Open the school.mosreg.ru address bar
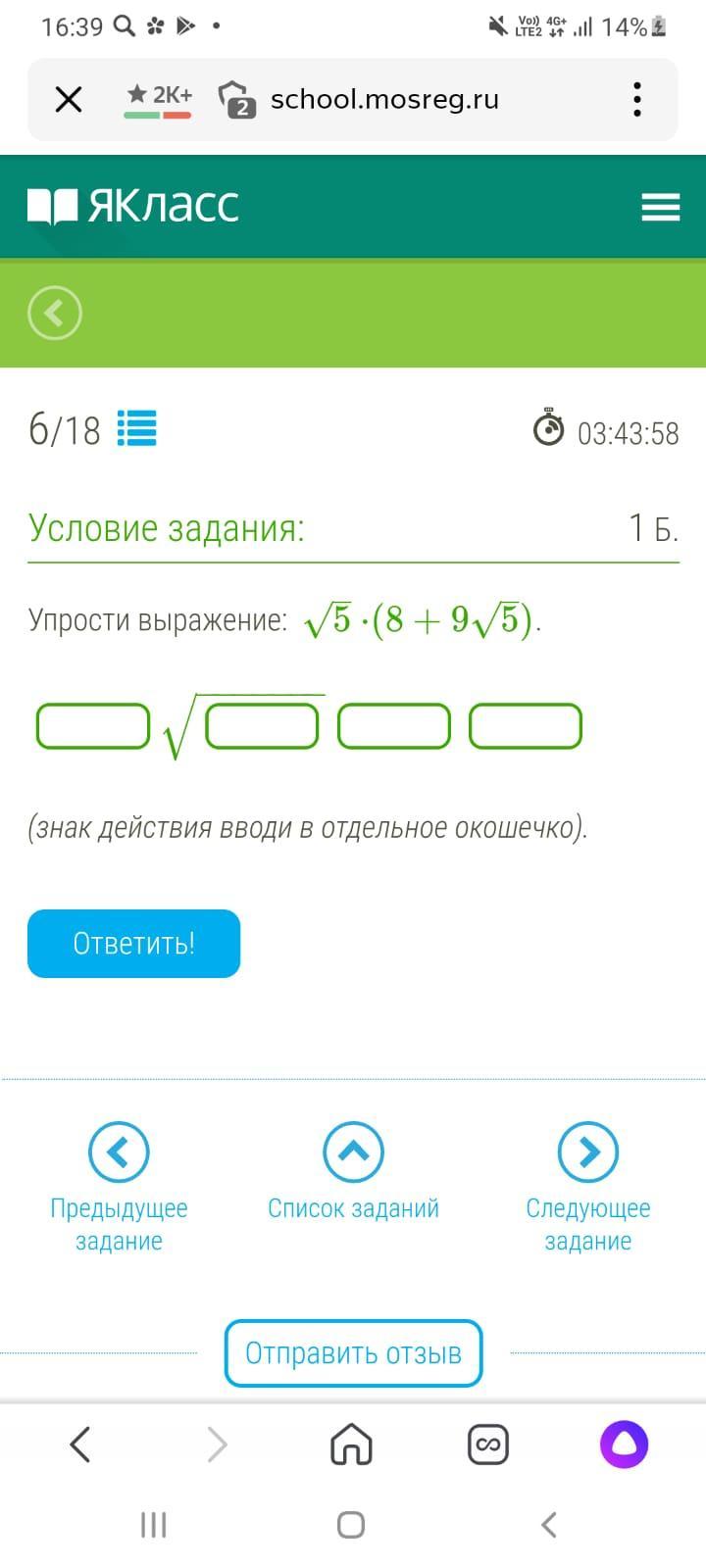The image size is (706, 1568). click(384, 99)
